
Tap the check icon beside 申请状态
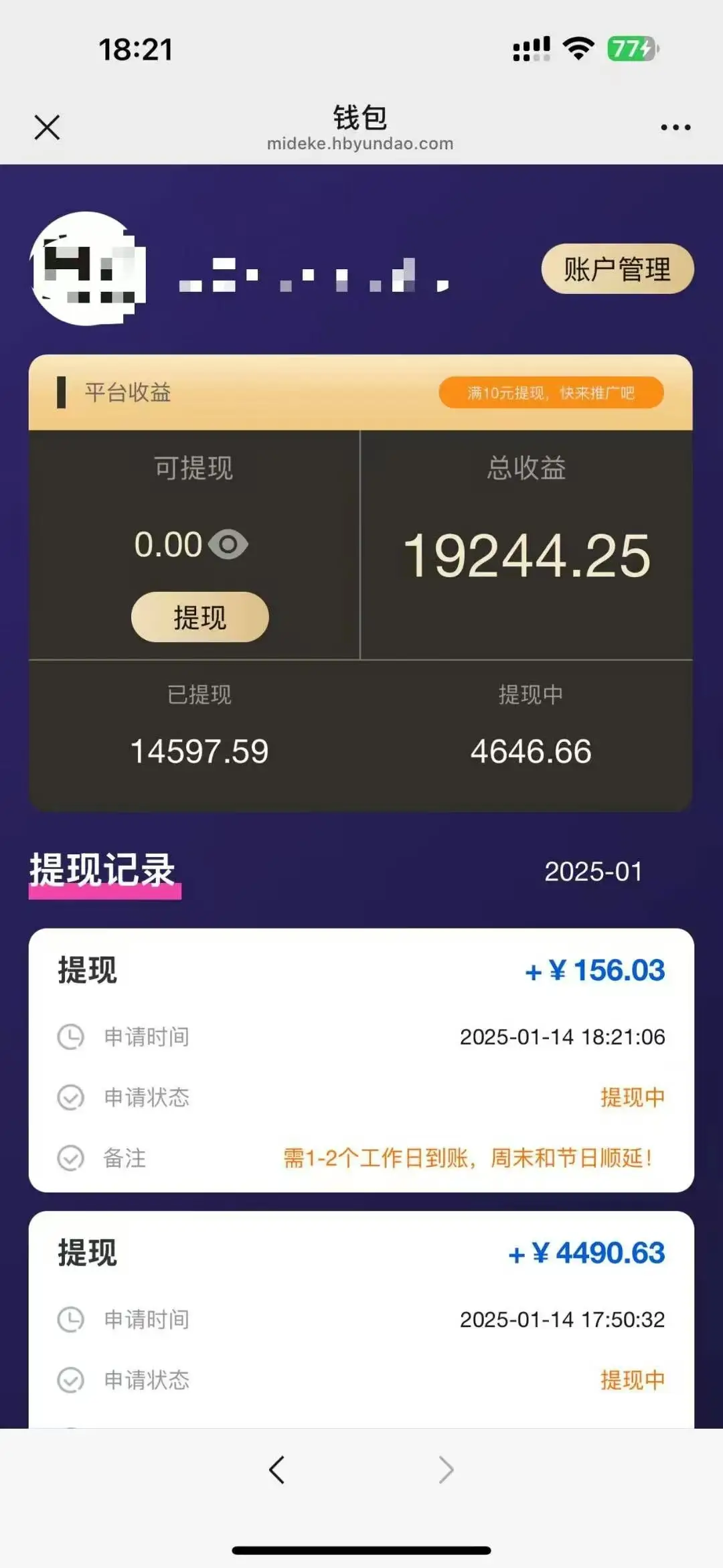[71, 1098]
